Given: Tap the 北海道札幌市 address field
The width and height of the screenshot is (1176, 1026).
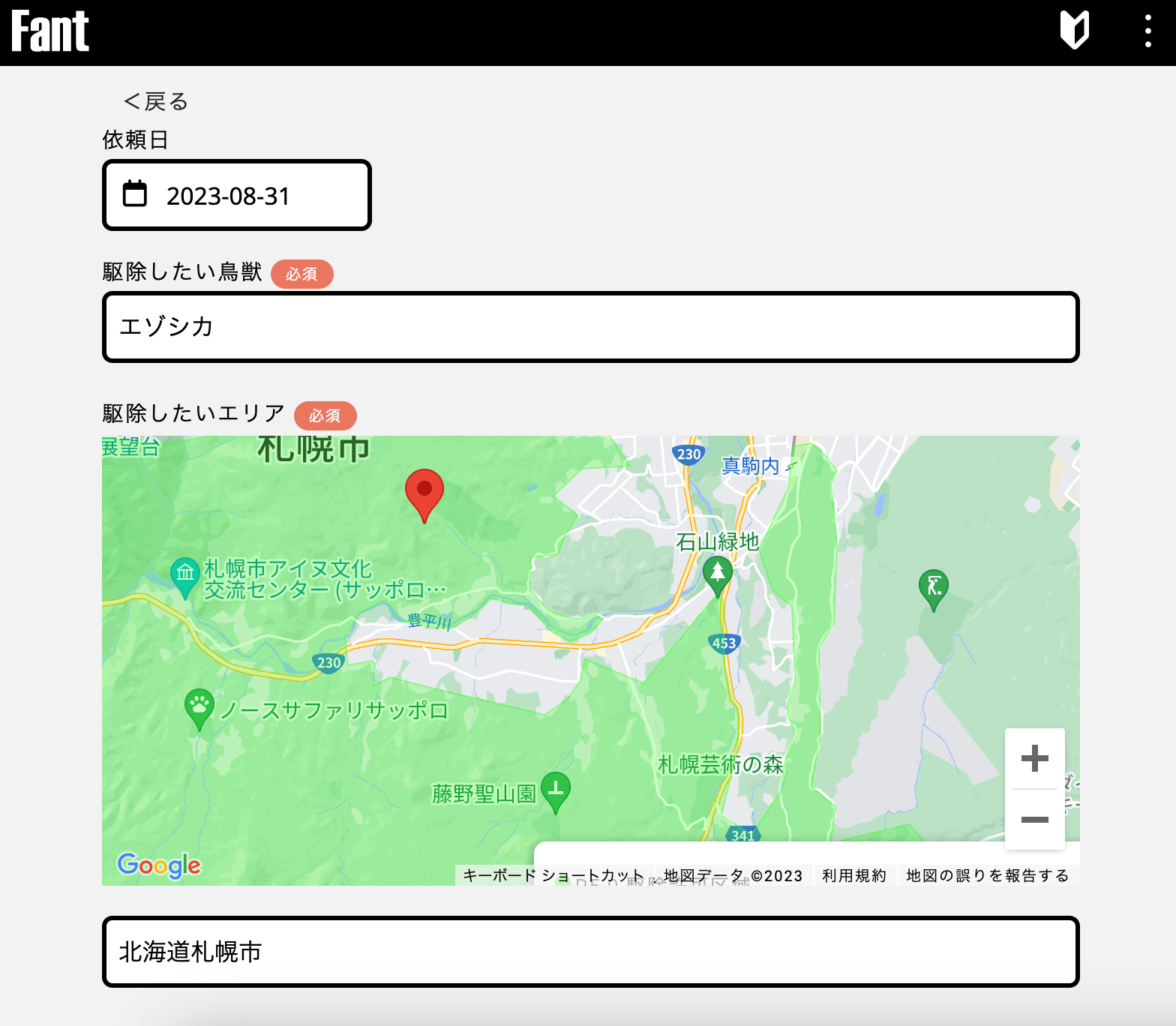Looking at the screenshot, I should click(590, 952).
